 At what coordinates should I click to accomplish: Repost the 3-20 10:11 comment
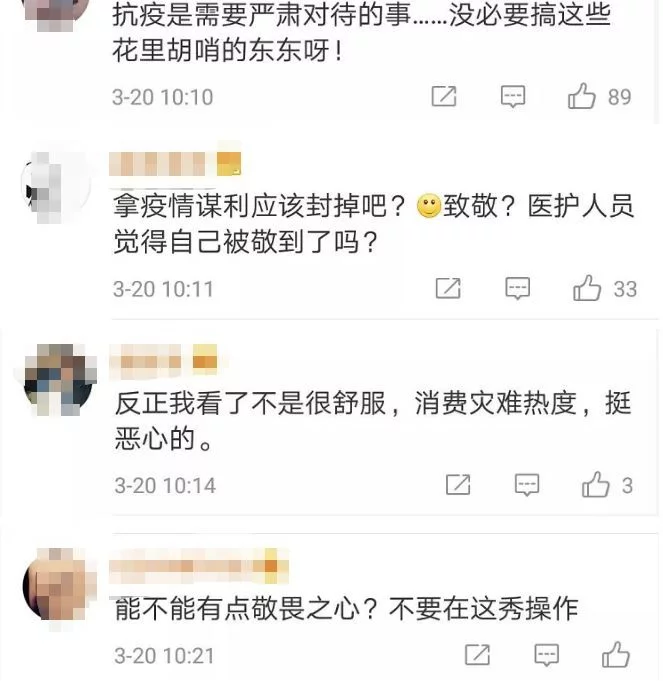click(x=449, y=289)
